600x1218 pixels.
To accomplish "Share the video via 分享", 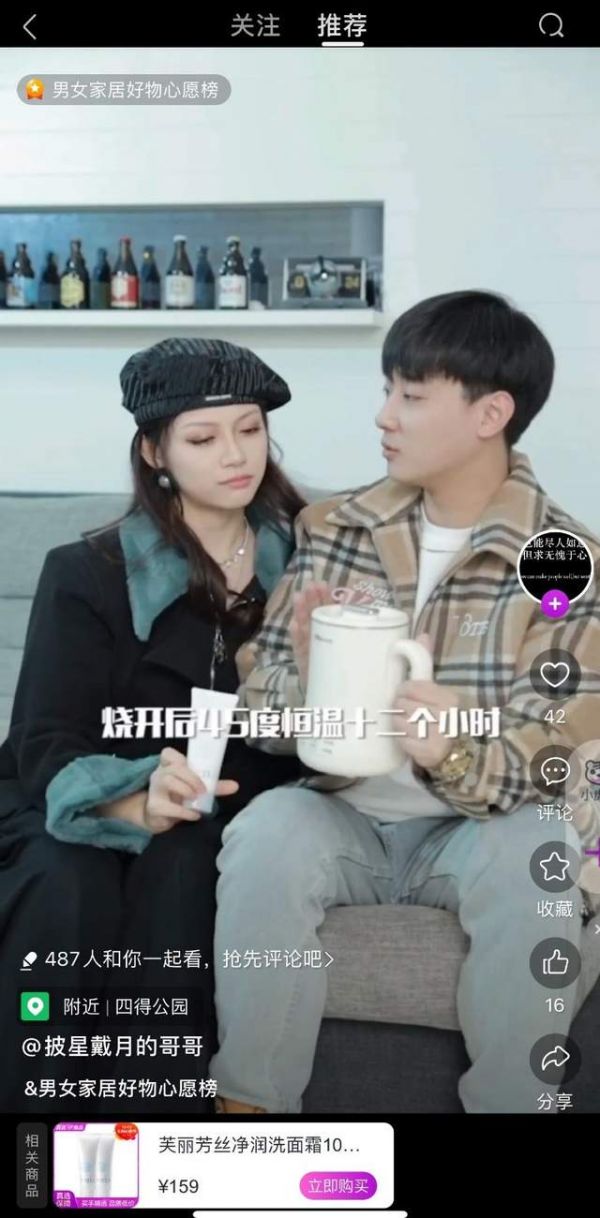I will (x=555, y=1060).
